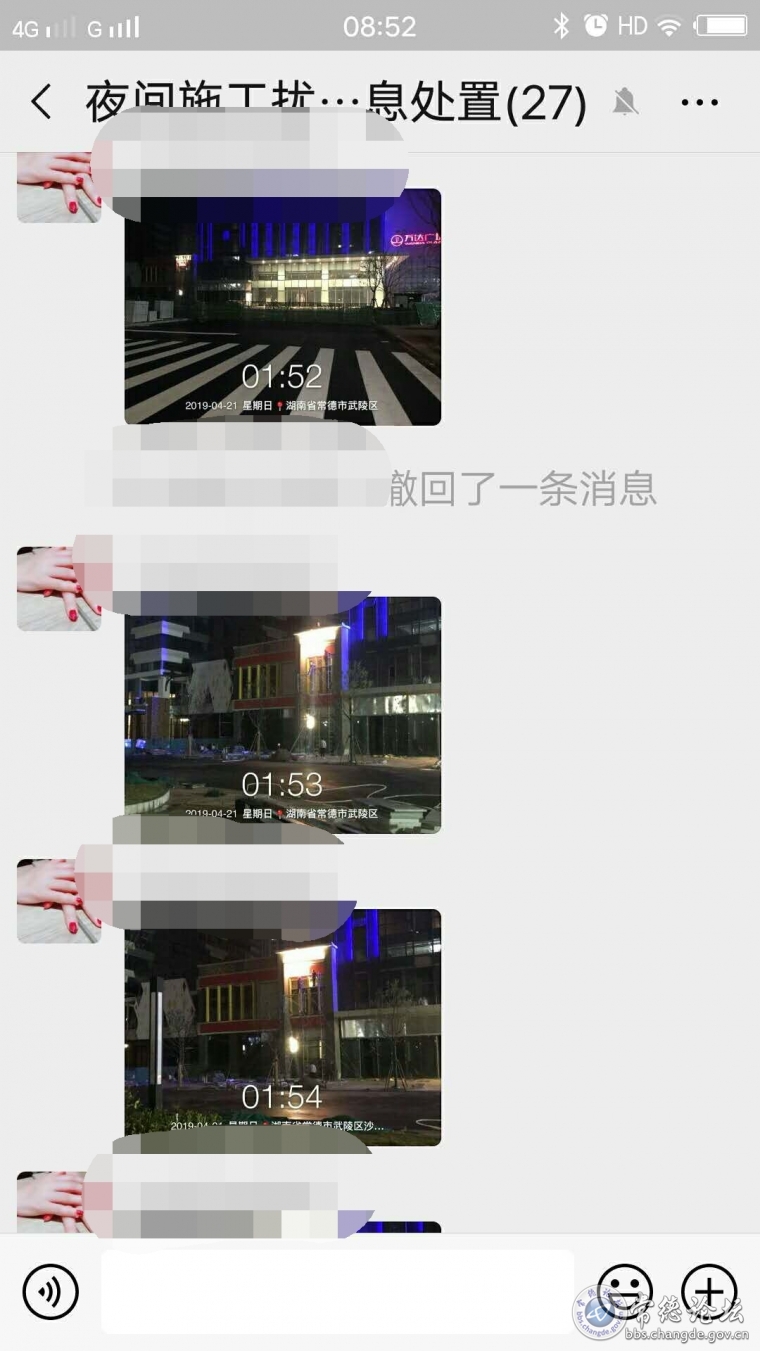View the image stamped 01:53

[x=283, y=714]
